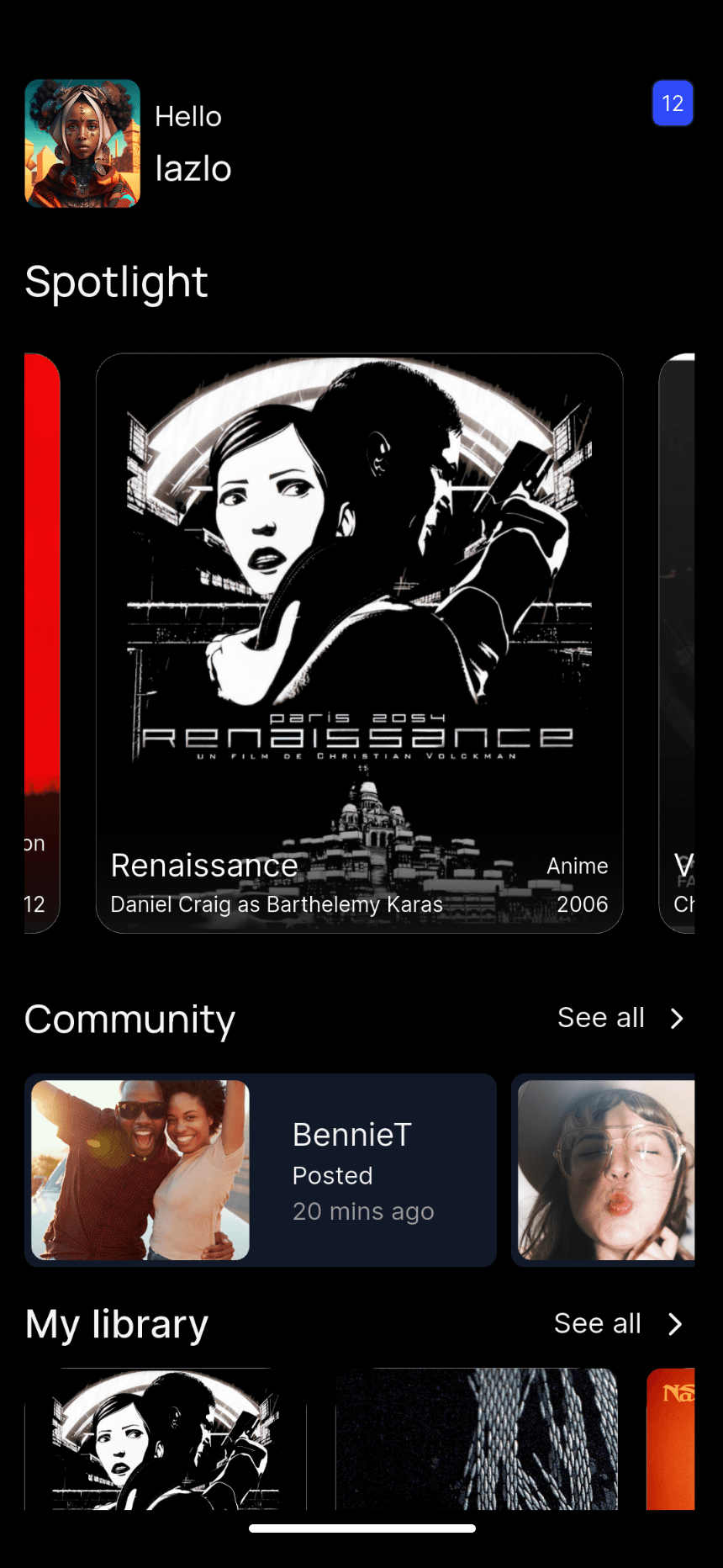Open the community post with the glasses photo
723x1568 pixels.
coord(604,1170)
